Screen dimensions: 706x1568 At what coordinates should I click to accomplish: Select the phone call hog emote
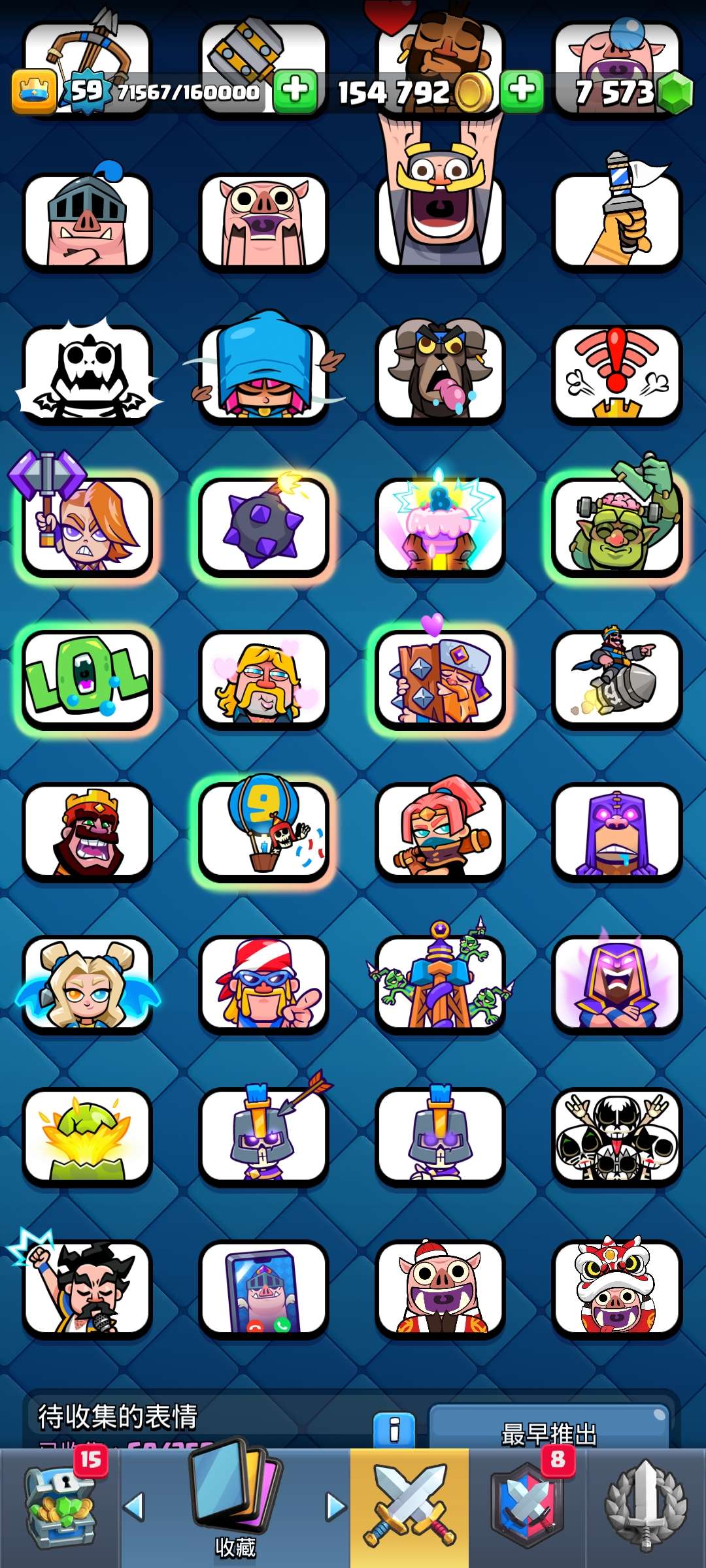[263, 1288]
